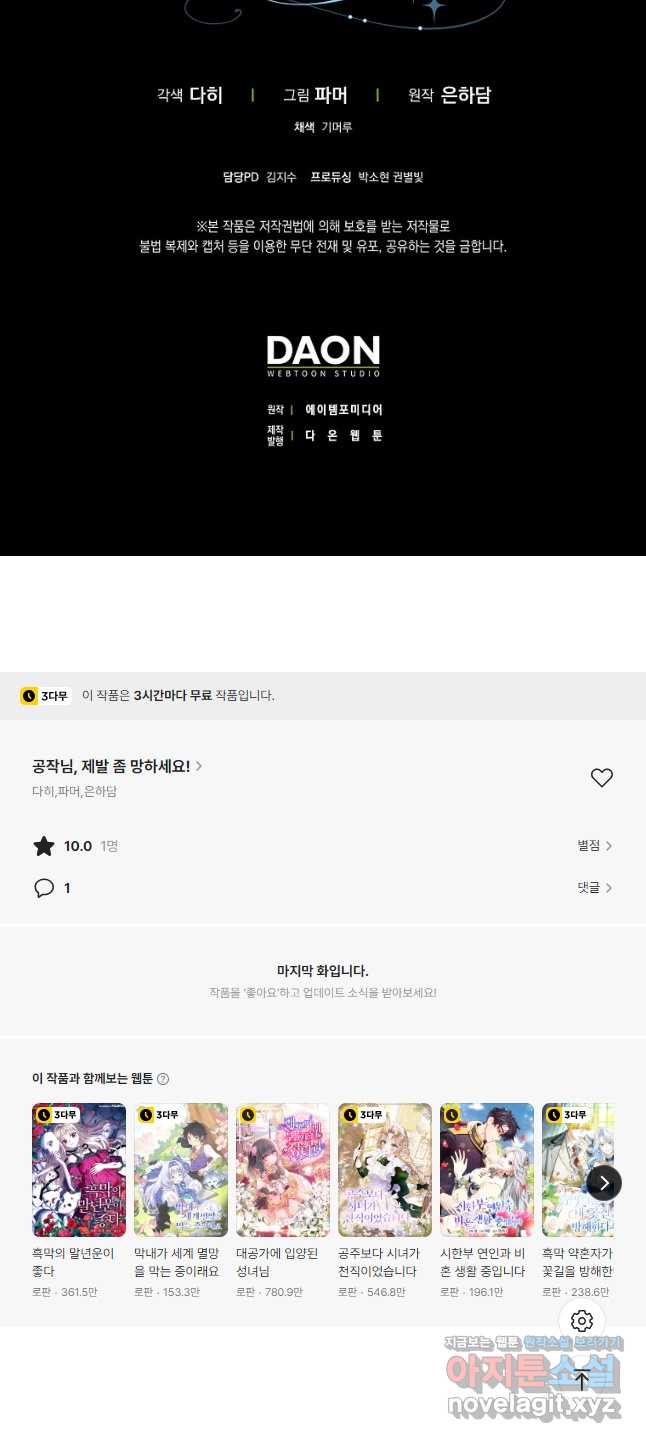Open the webtoon 대공가에 입양된 성녀님
The width and height of the screenshot is (646, 1443).
(x=283, y=1170)
